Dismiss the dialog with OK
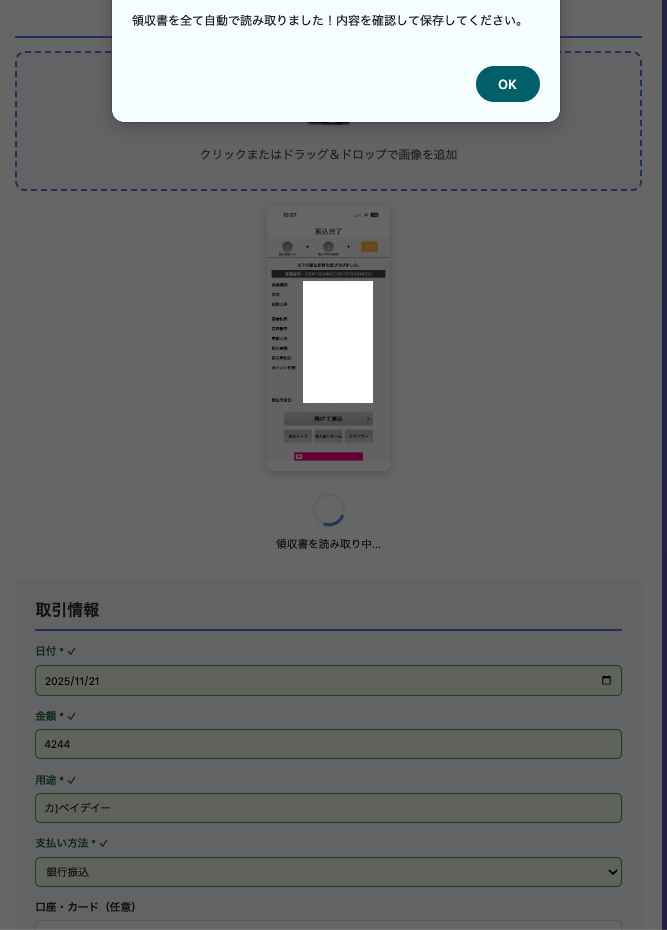Image resolution: width=667 pixels, height=930 pixels. 507,84
